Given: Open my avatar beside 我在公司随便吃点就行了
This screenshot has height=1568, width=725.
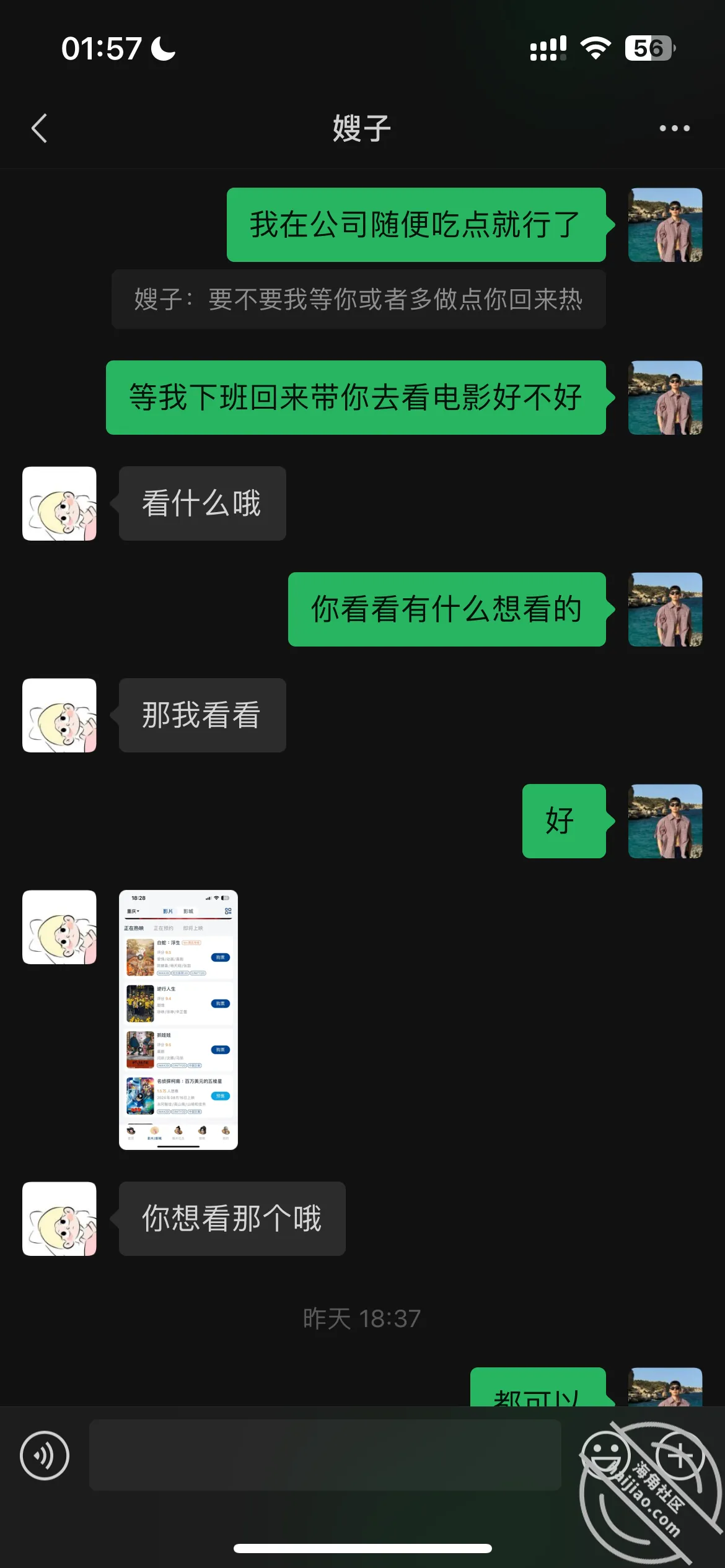Looking at the screenshot, I should point(665,225).
